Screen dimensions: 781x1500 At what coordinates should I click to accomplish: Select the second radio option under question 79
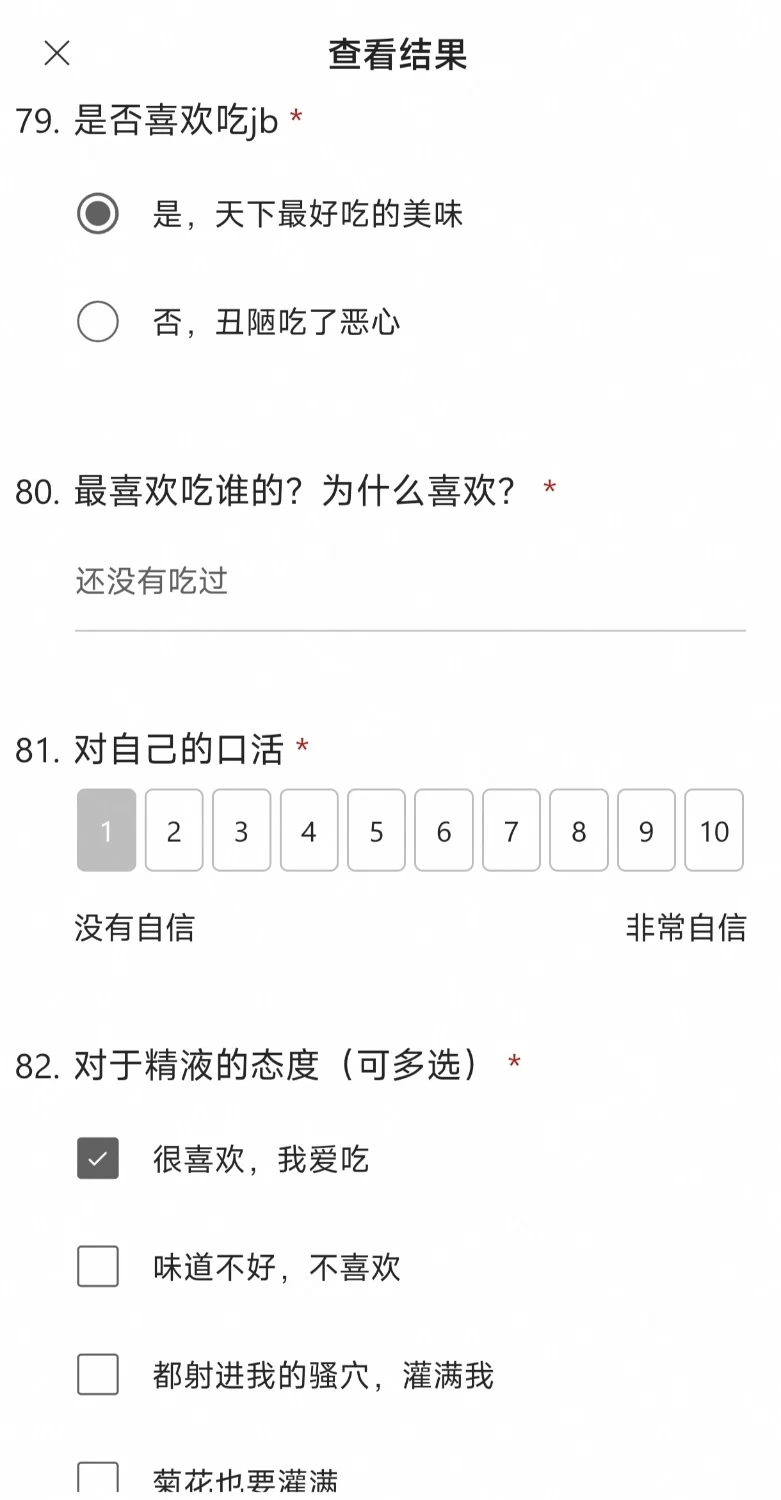click(98, 322)
